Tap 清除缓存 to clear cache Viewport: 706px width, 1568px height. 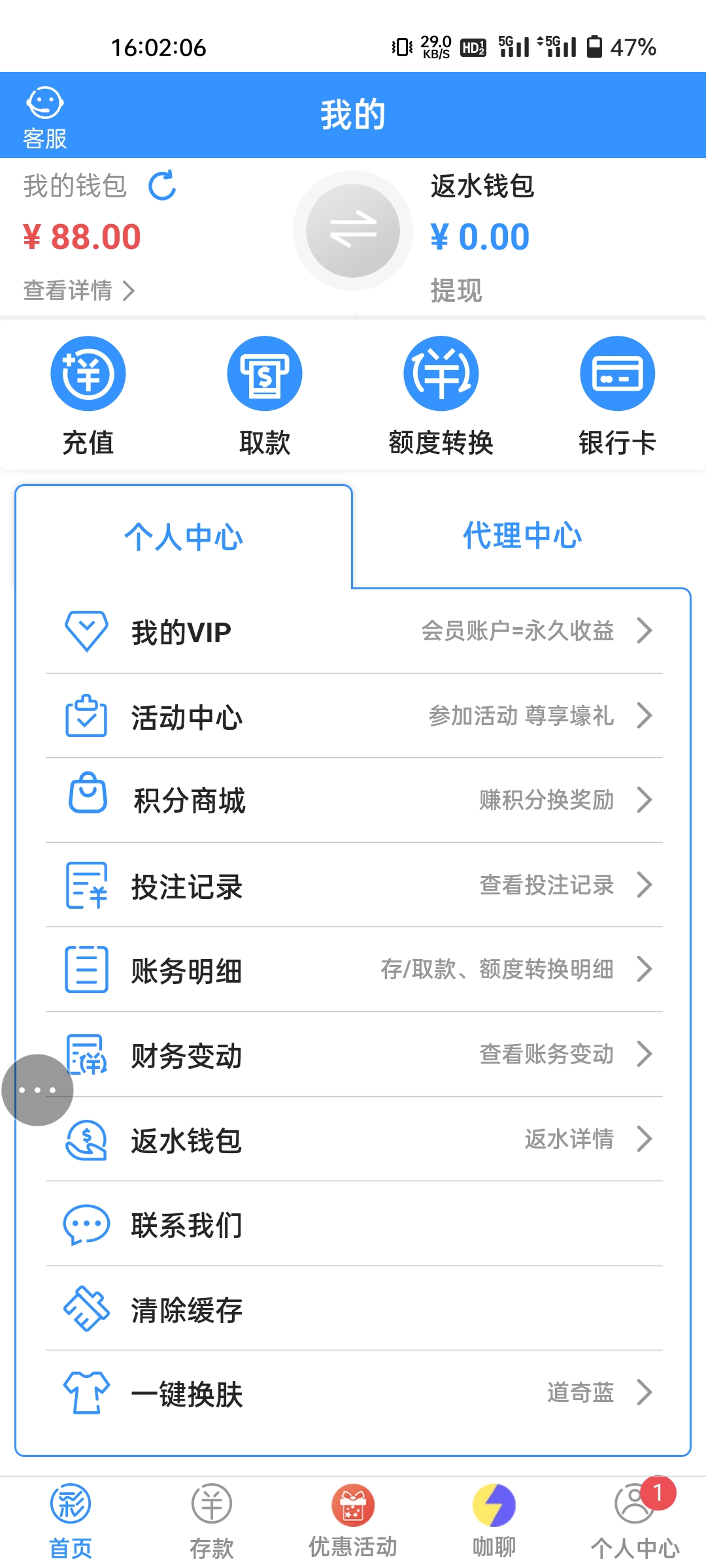pos(185,1309)
